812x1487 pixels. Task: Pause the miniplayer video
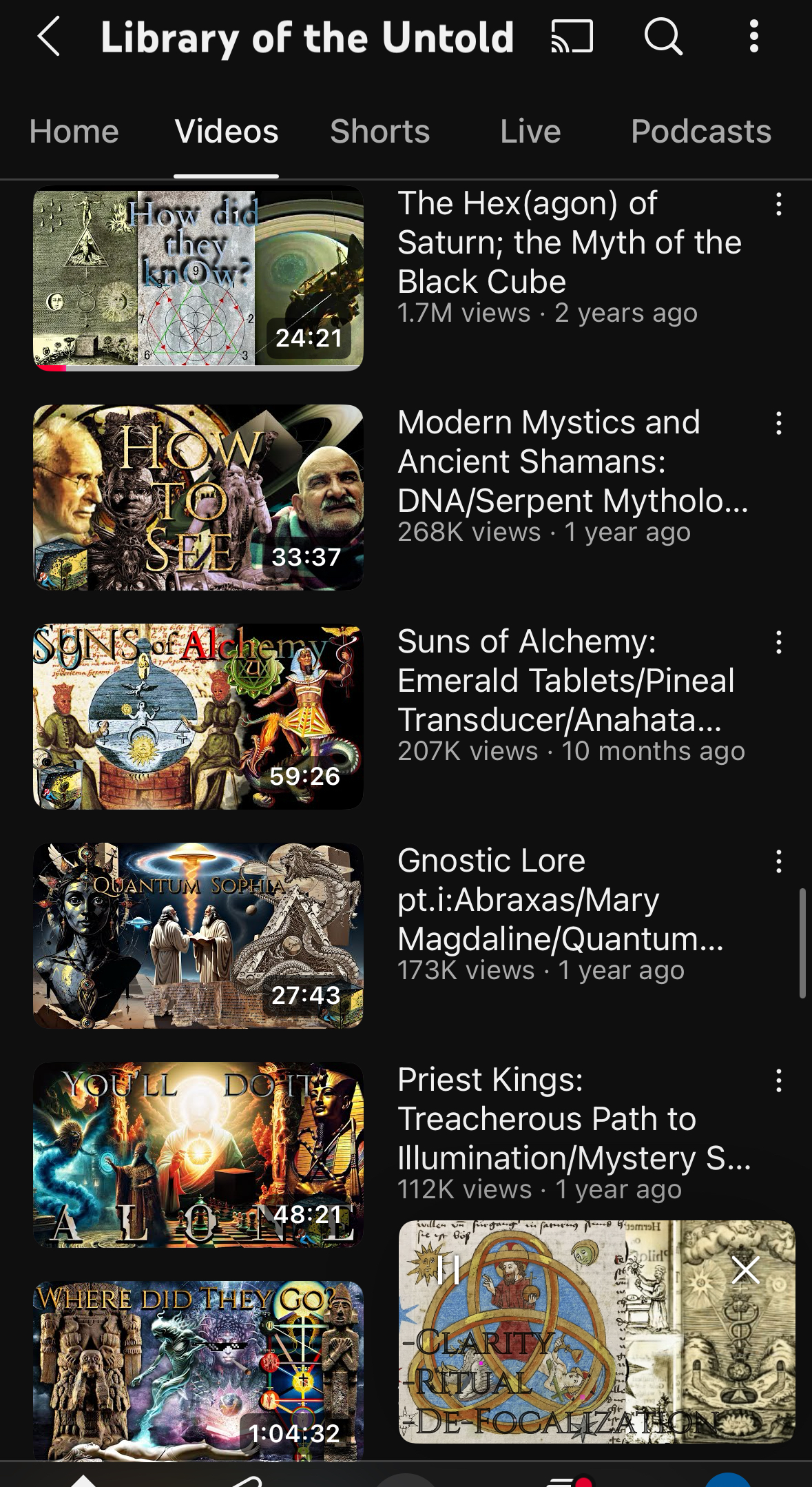point(448,1269)
